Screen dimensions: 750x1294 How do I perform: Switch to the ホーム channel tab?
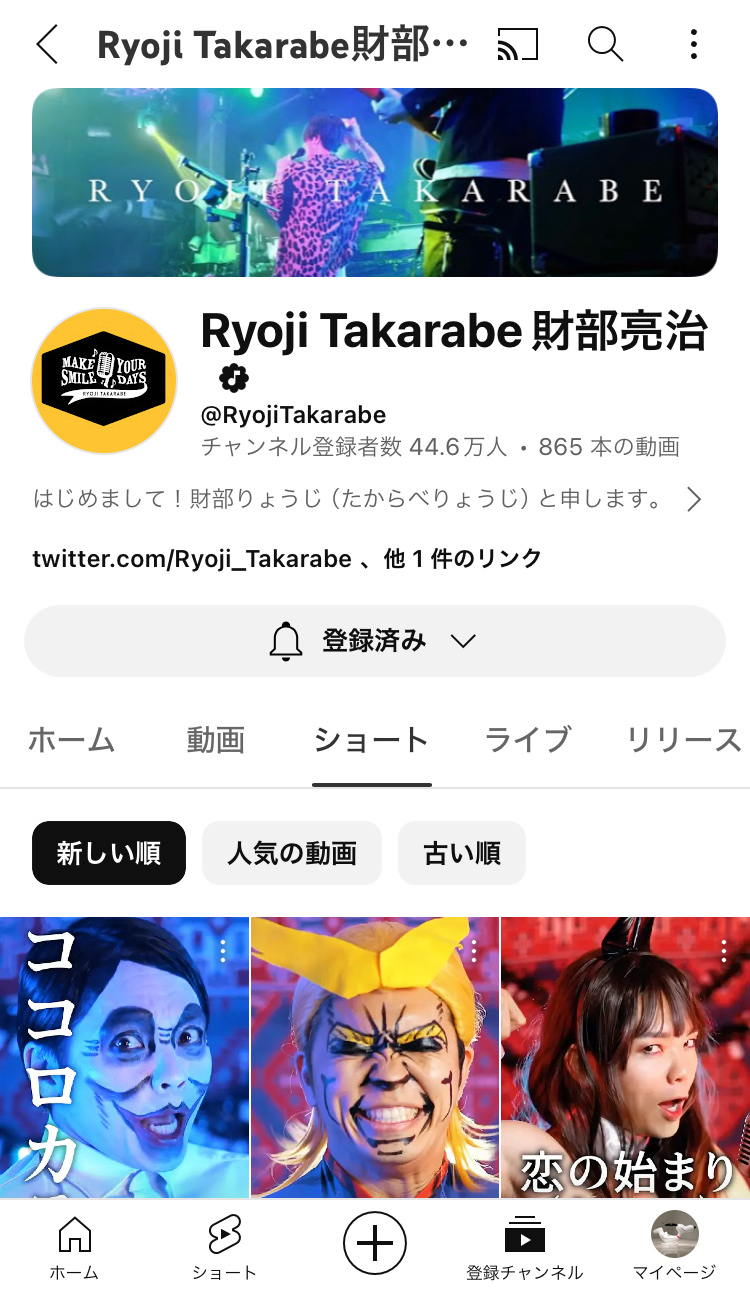(71, 740)
